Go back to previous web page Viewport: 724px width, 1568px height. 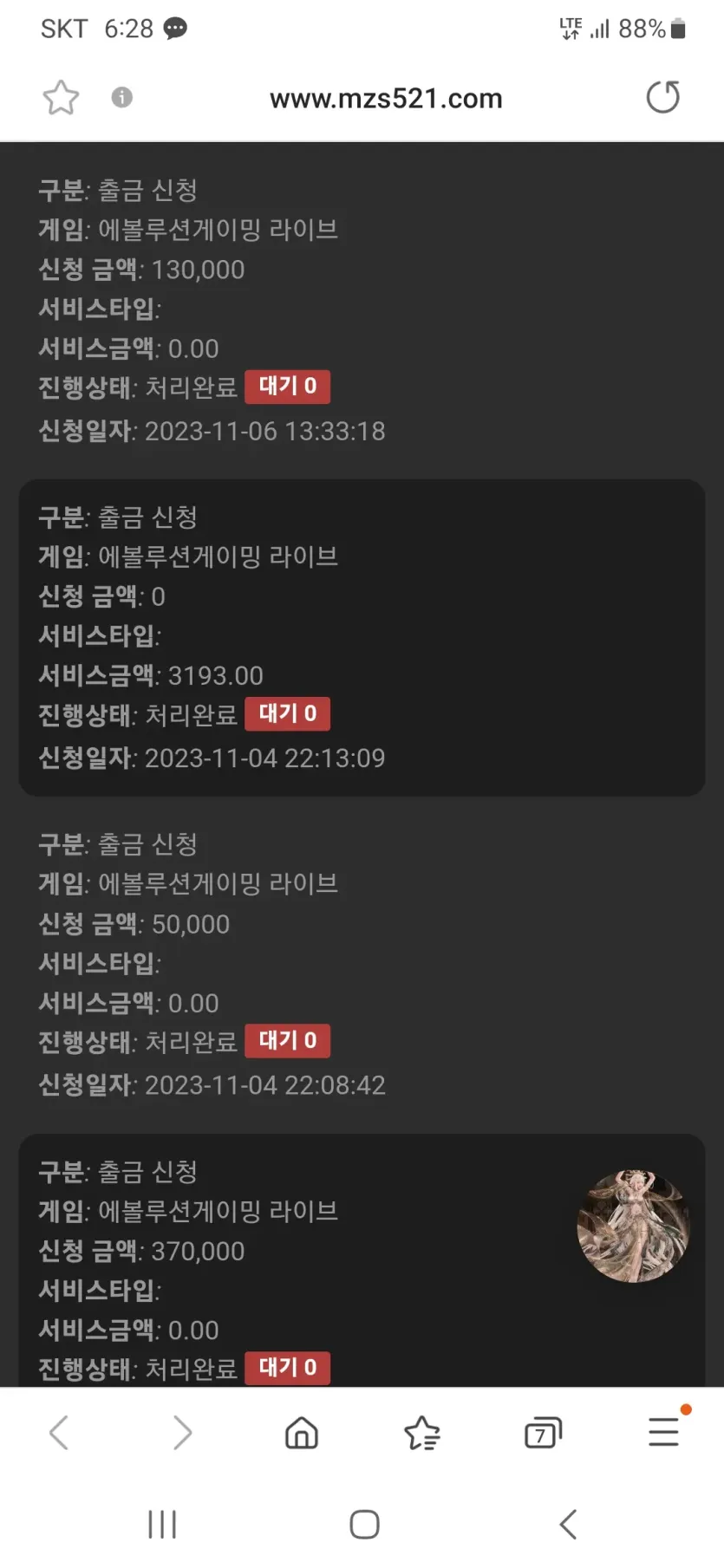click(x=59, y=1433)
